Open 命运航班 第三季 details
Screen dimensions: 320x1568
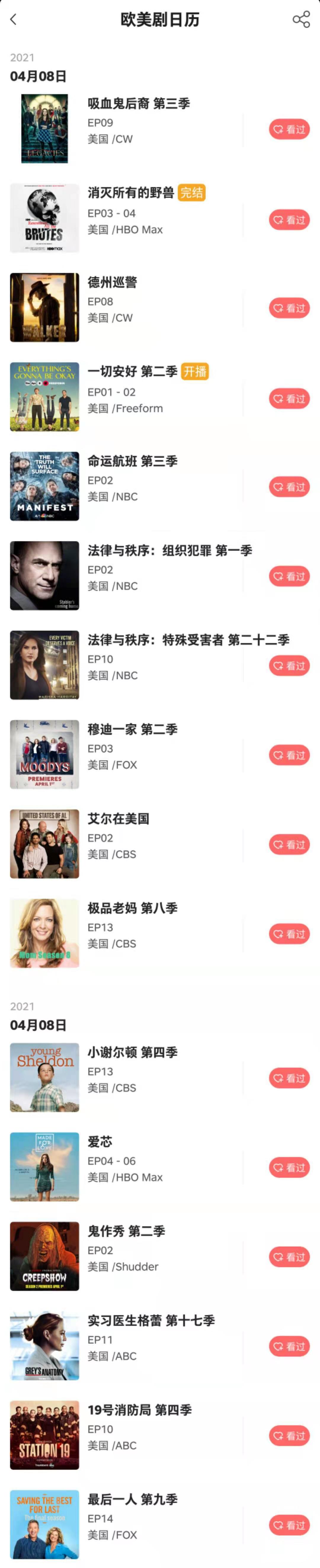(132, 461)
